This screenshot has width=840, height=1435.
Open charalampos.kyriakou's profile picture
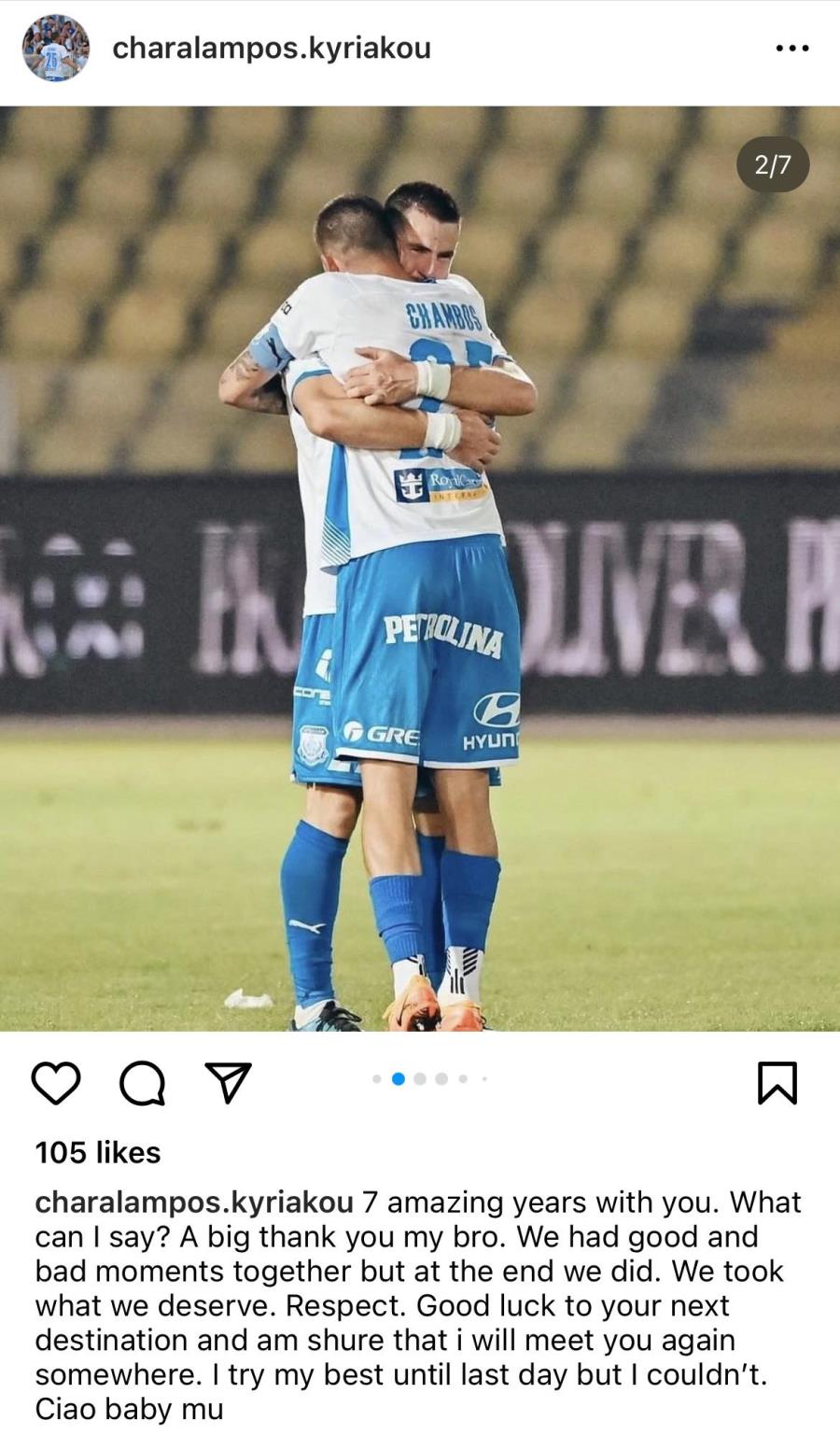click(x=55, y=49)
